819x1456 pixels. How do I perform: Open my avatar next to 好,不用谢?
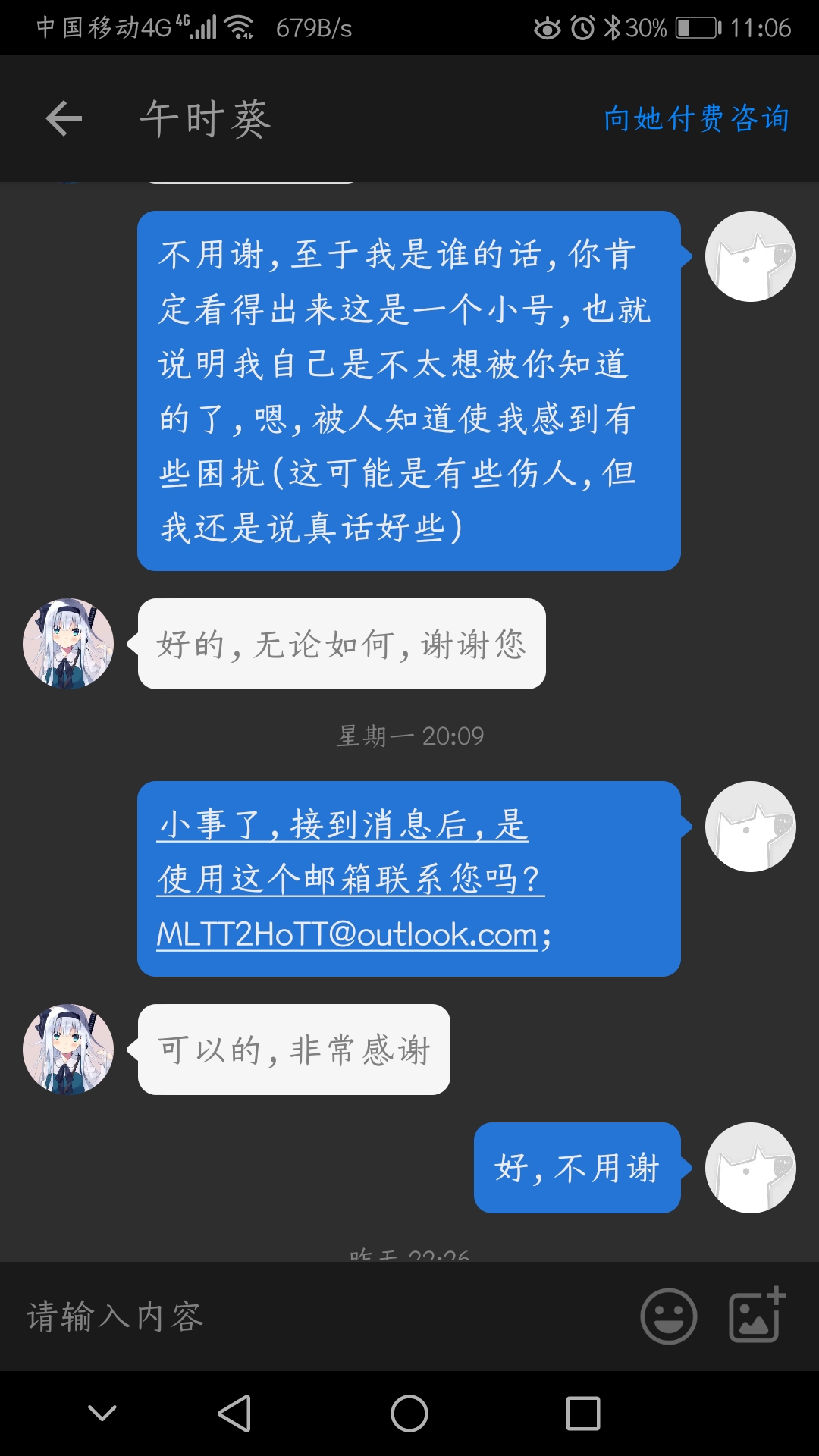750,1167
